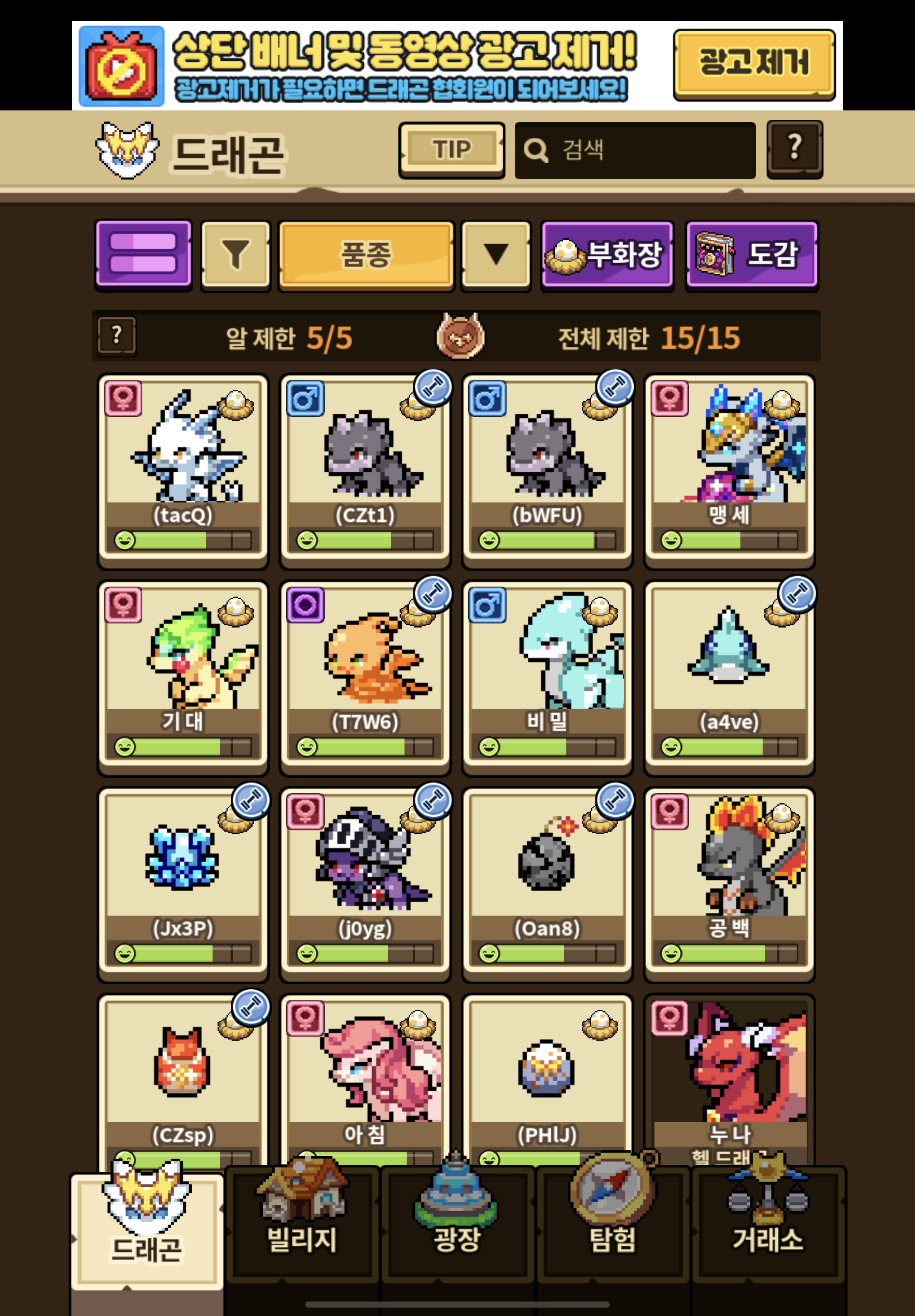This screenshot has width=915, height=1316.
Task: Tap the 검색 search field
Action: point(635,150)
